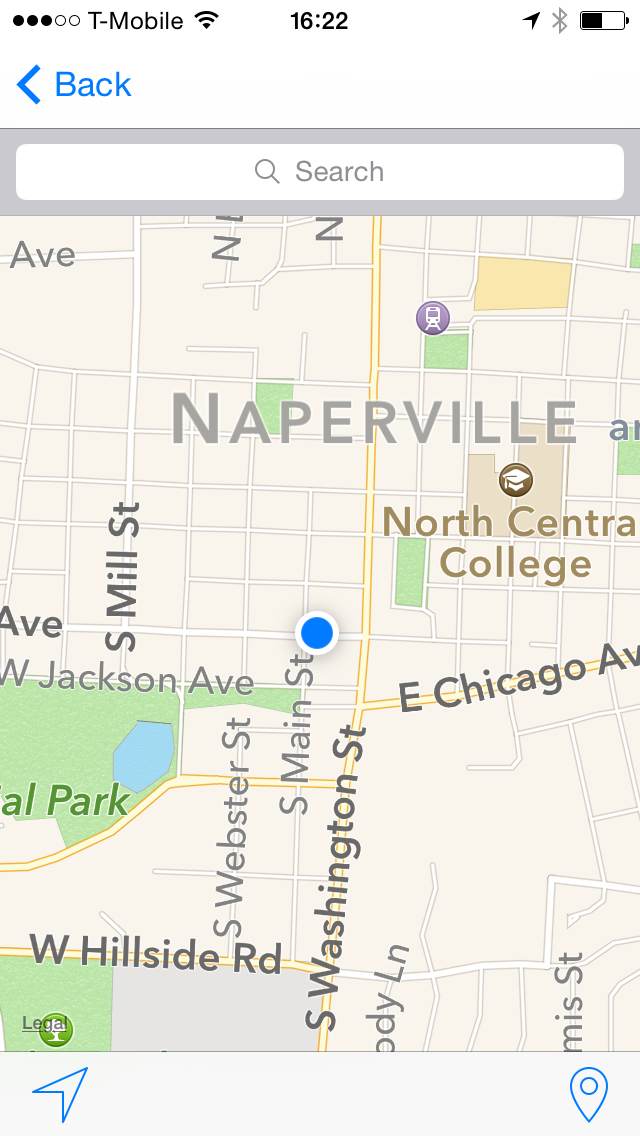
Task: Tap the drop pin icon
Action: tap(589, 1094)
